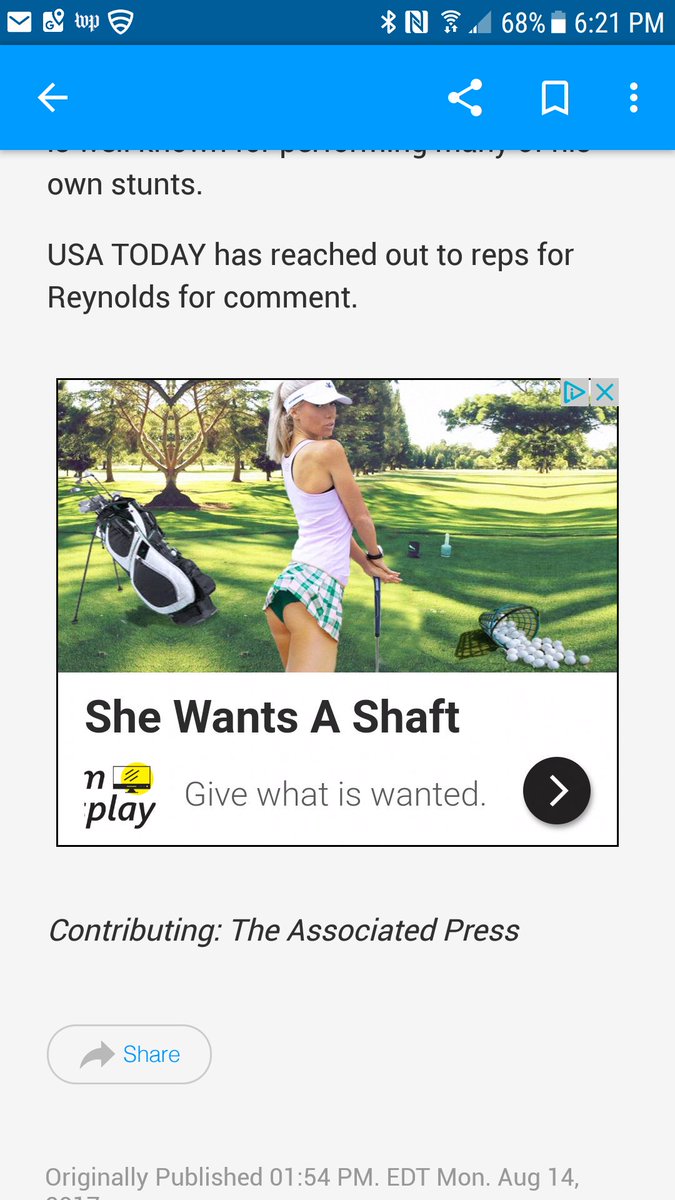Bookmark this article
This screenshot has width=675, height=1200.
tap(554, 98)
